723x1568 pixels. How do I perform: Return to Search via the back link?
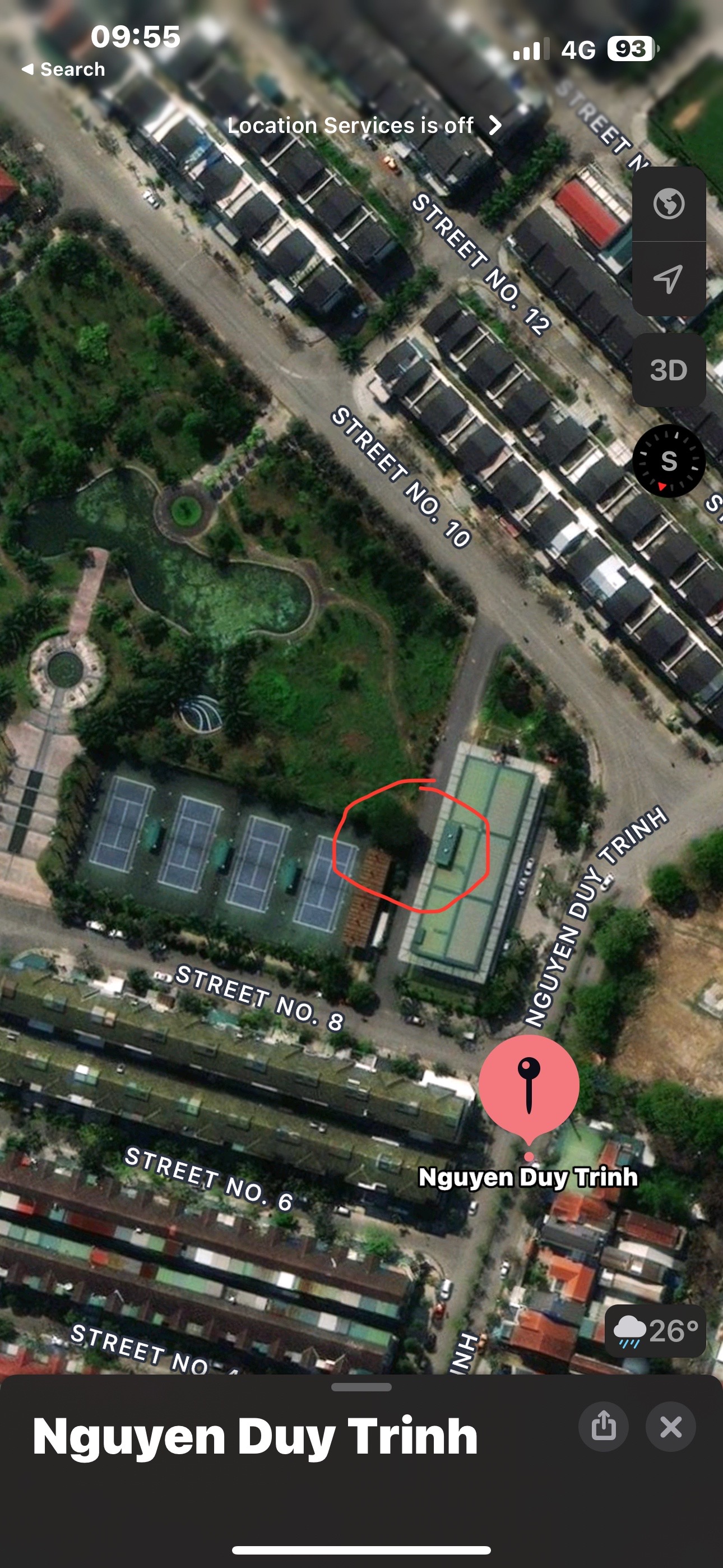point(63,70)
